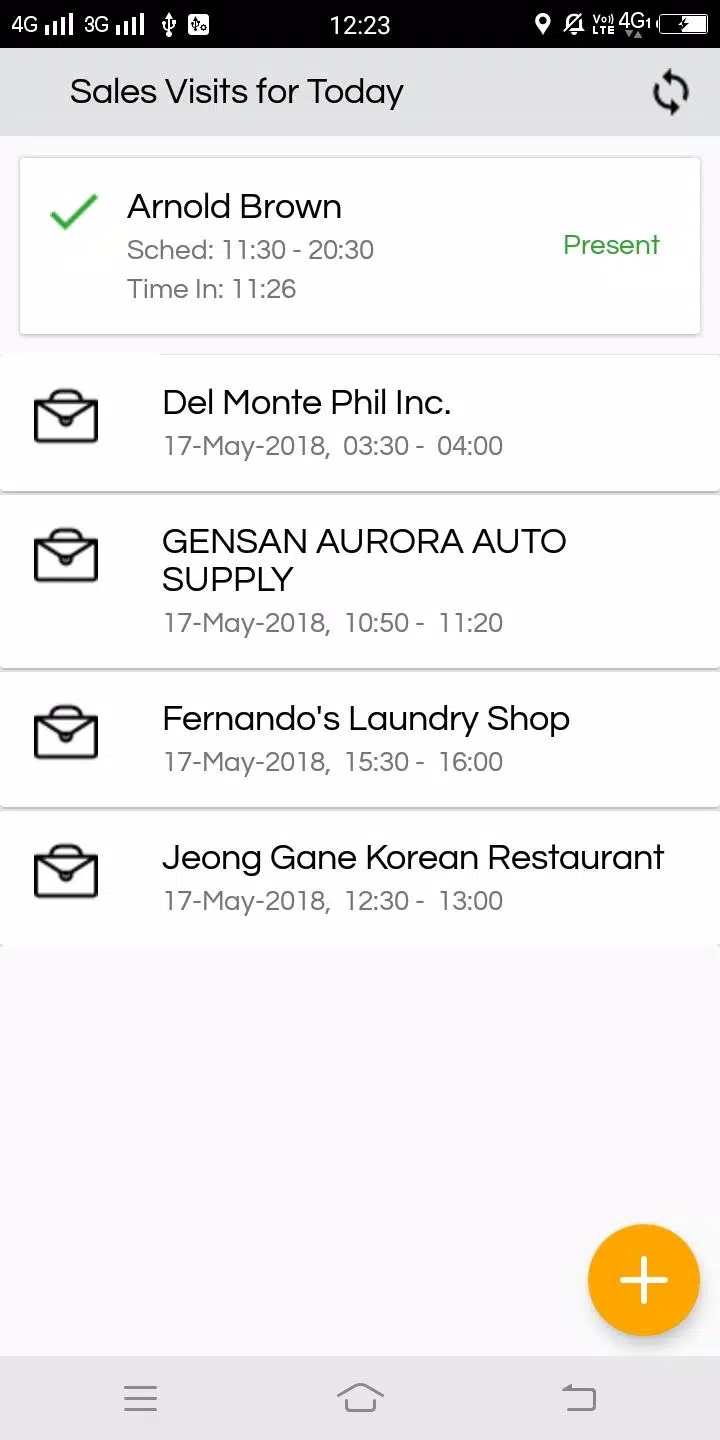The height and width of the screenshot is (1440, 720).
Task: Go back using the system back button
Action: 579,1397
